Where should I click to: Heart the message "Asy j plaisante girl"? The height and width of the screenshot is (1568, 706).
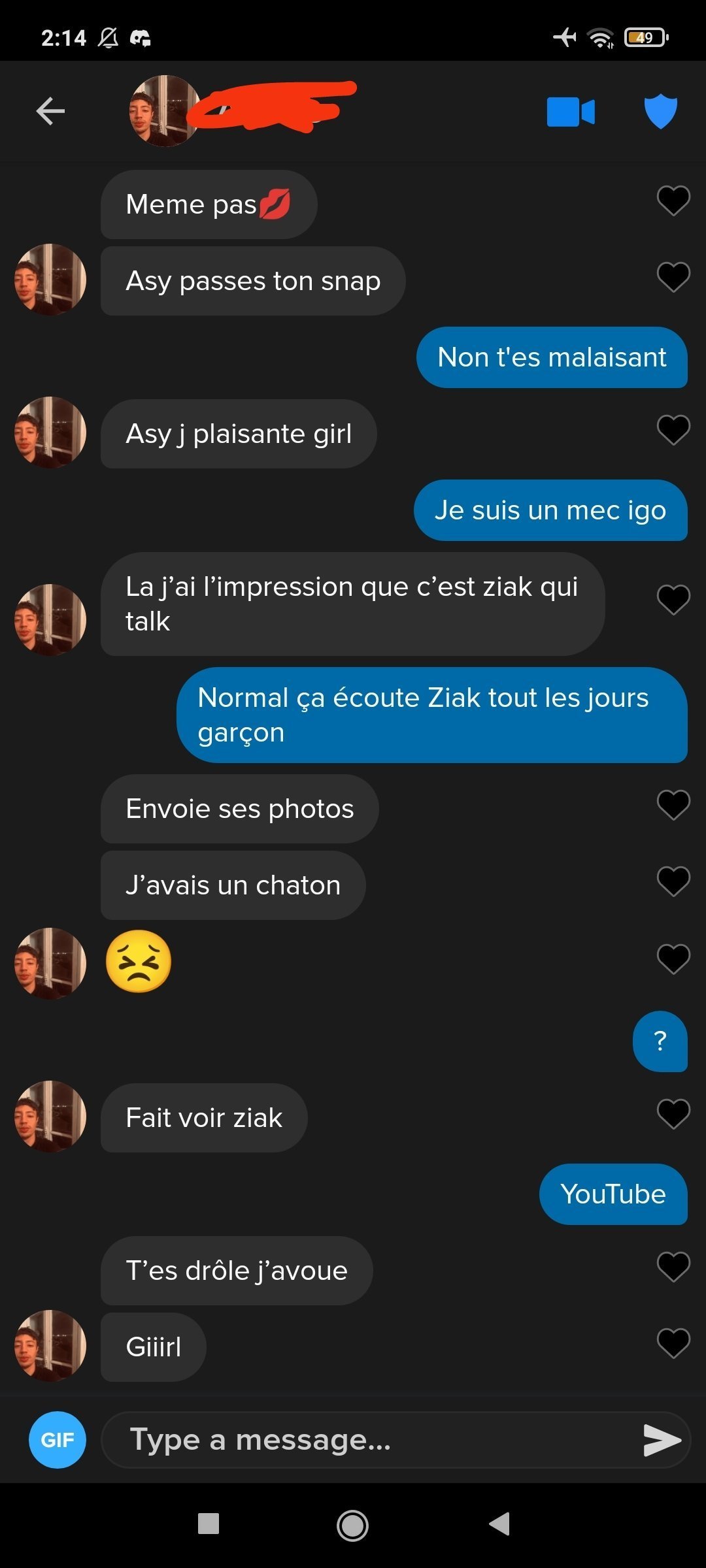pyautogui.click(x=673, y=430)
